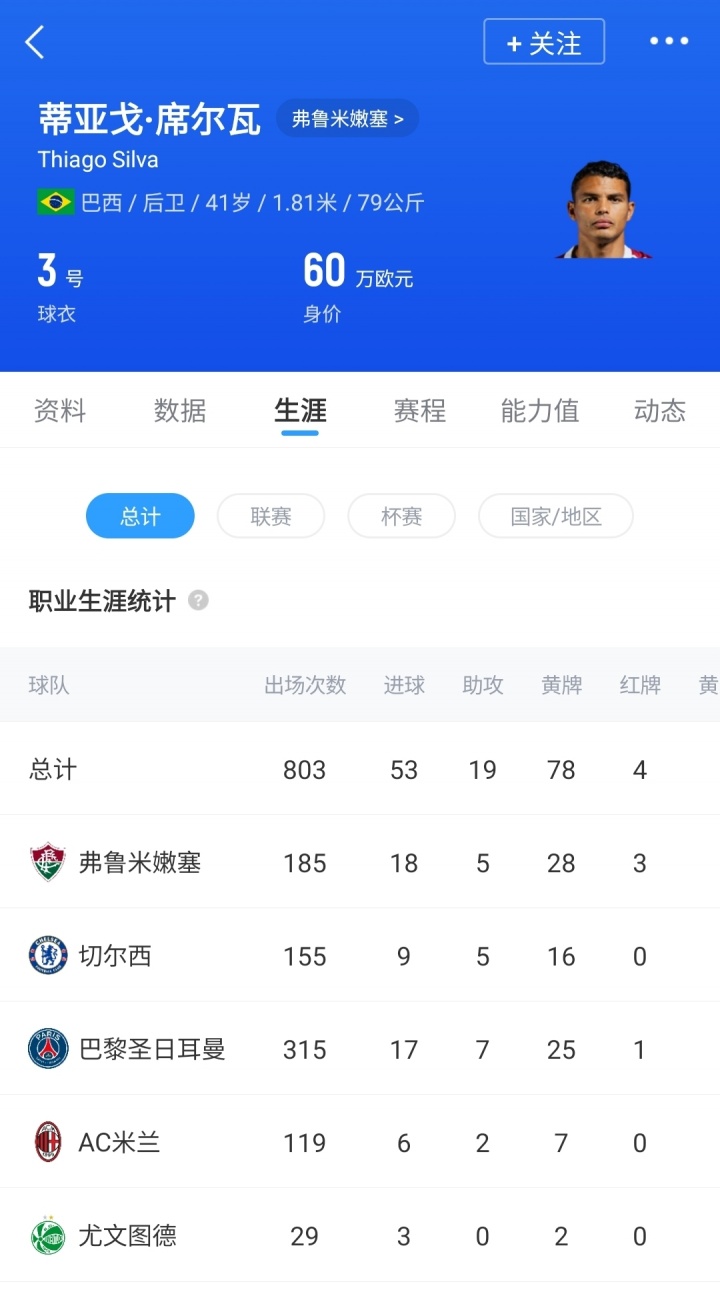Select the 总计 filter chip
The height and width of the screenshot is (1302, 720).
(140, 516)
